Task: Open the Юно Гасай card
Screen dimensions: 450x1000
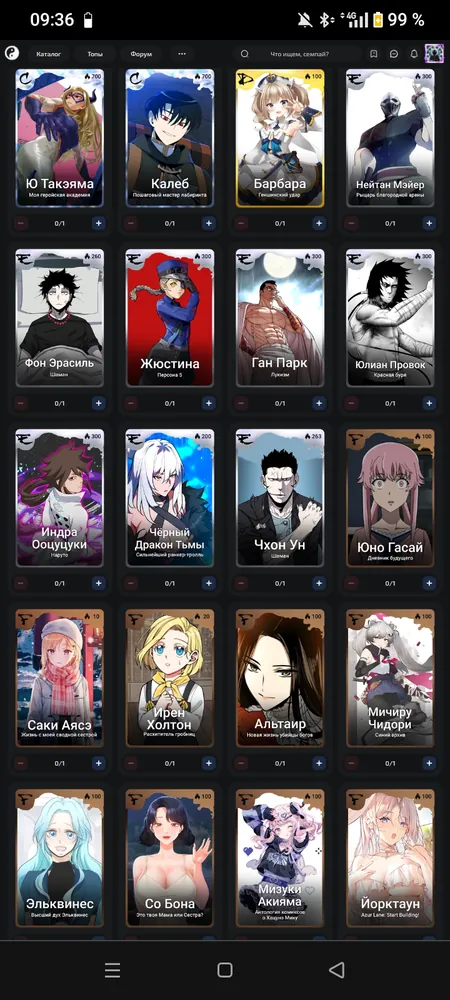Action: tap(390, 497)
